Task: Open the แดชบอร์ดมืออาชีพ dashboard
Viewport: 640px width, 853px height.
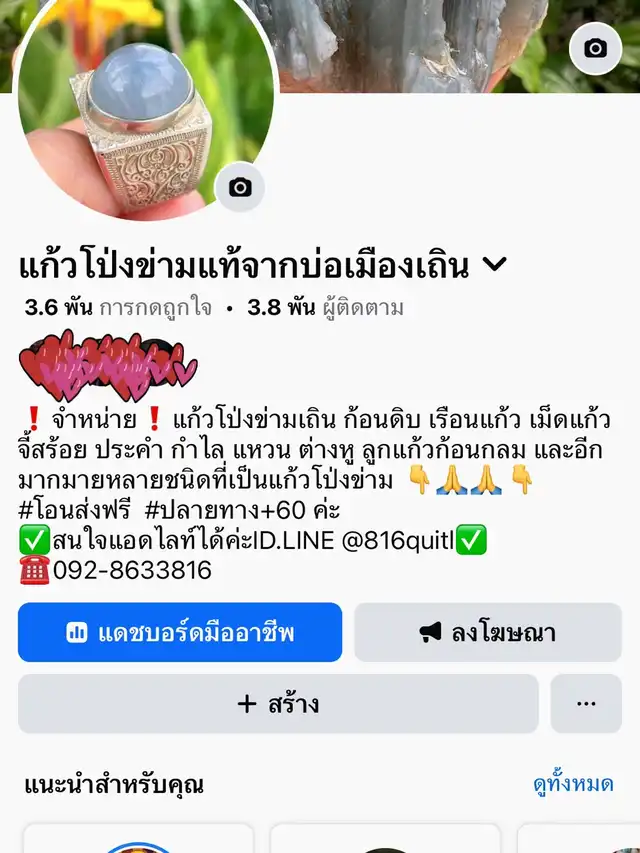Action: pyautogui.click(x=180, y=632)
